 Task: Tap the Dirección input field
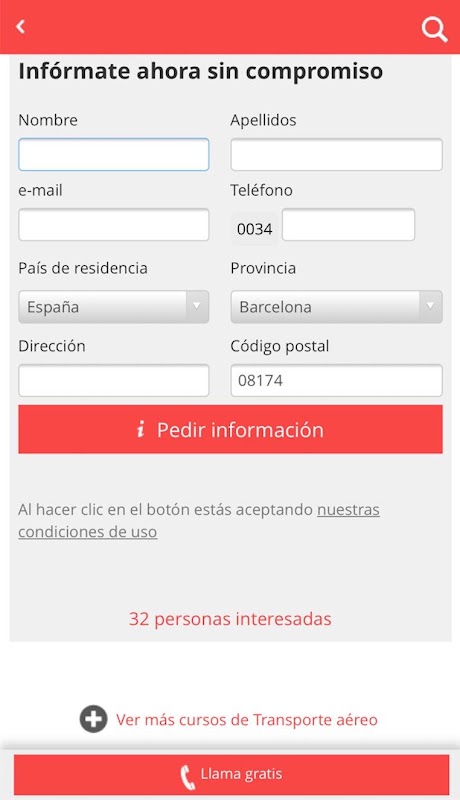point(114,380)
